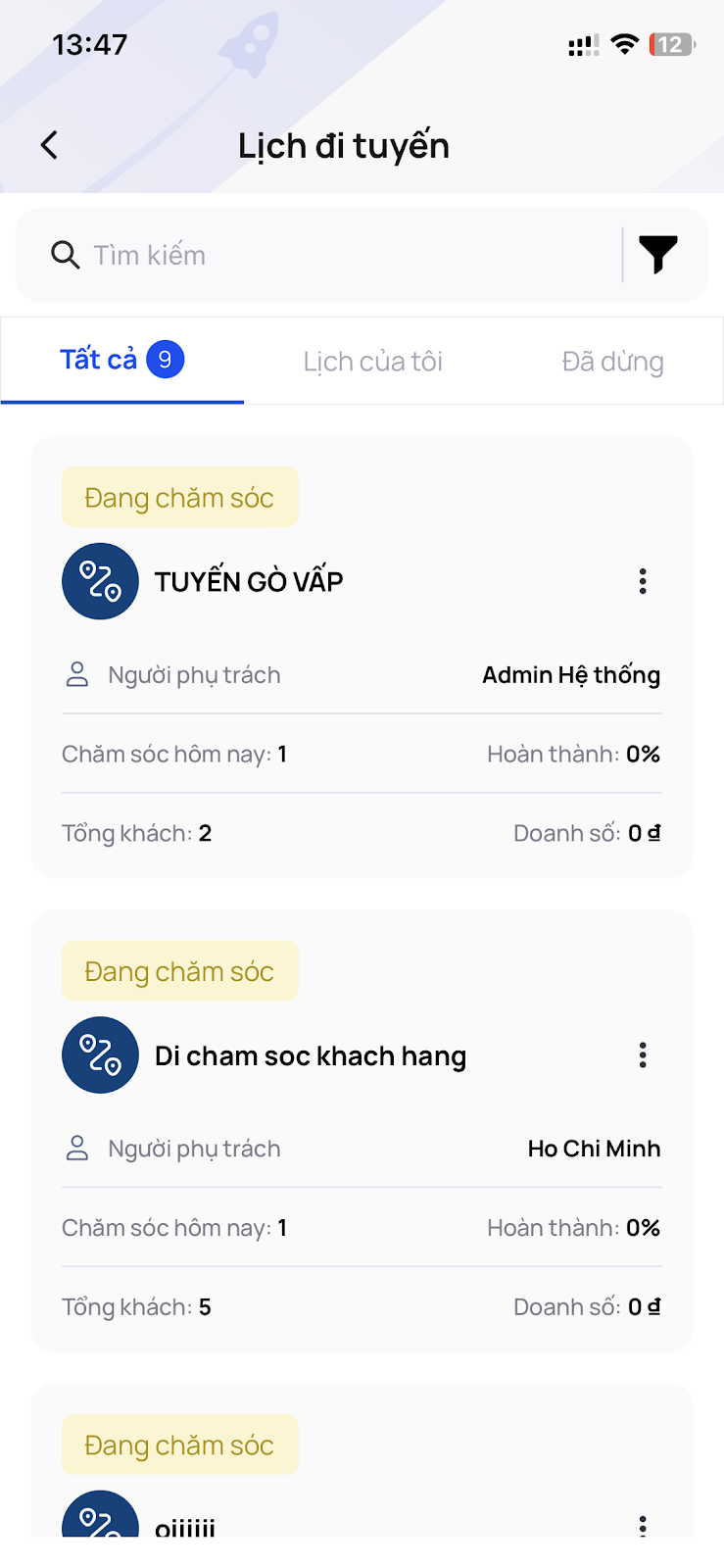Open the Di cham soc khach hang card

[x=310, y=1055]
